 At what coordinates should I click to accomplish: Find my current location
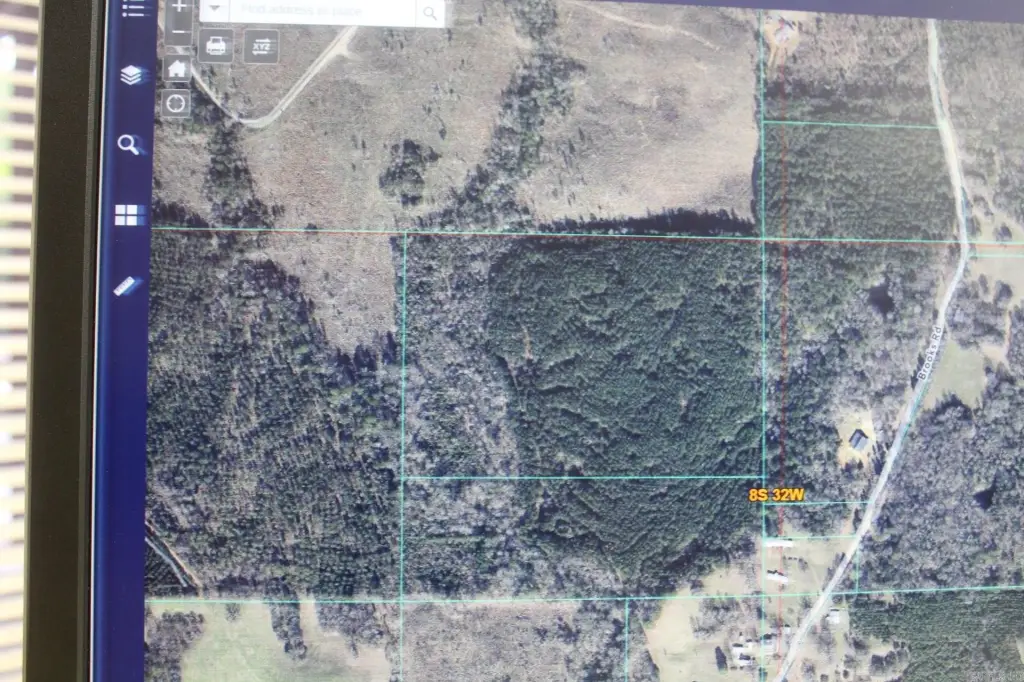(x=176, y=102)
